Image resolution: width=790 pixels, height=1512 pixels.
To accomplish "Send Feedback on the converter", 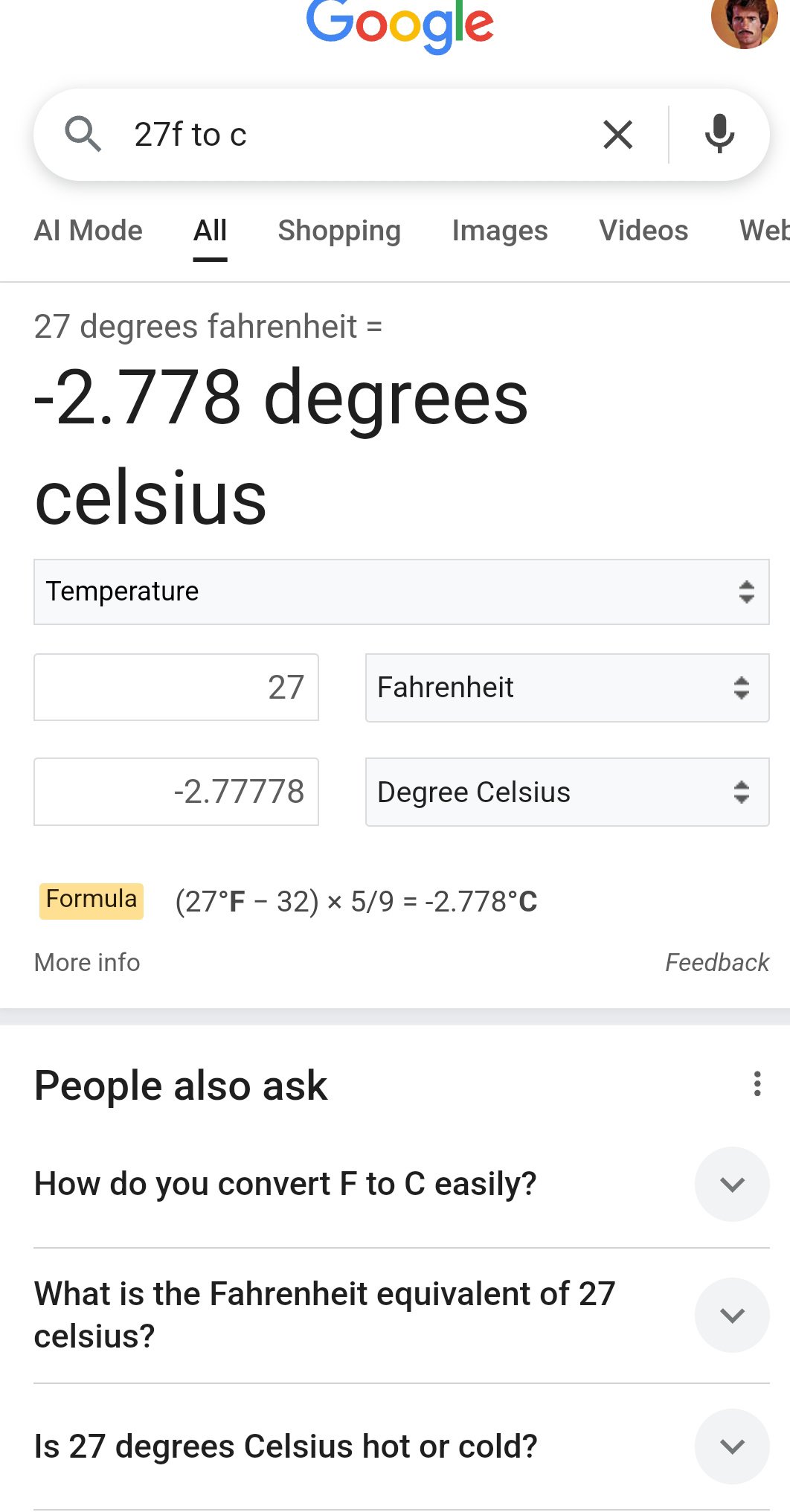I will (717, 963).
